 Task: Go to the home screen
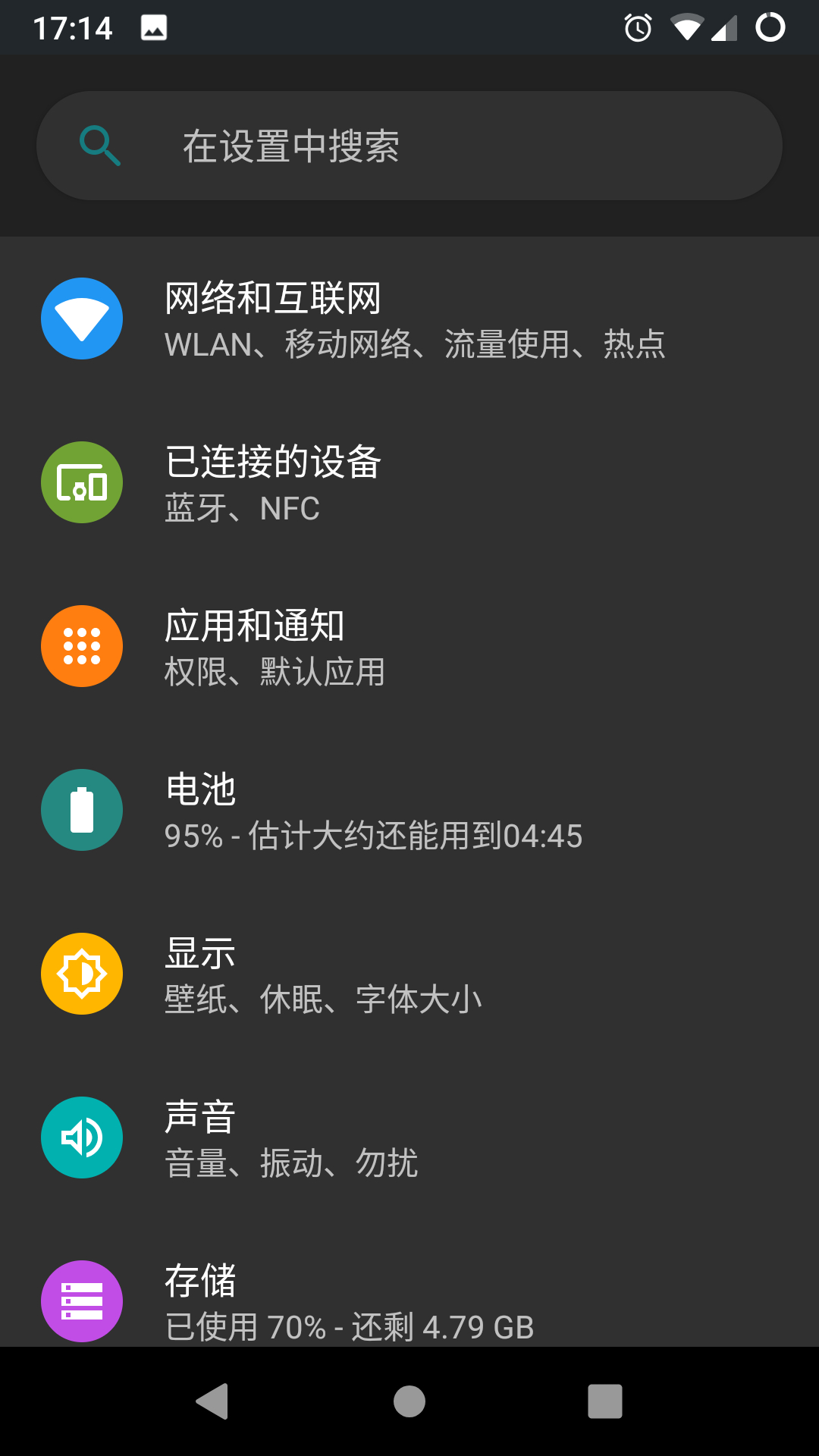coord(409,1401)
